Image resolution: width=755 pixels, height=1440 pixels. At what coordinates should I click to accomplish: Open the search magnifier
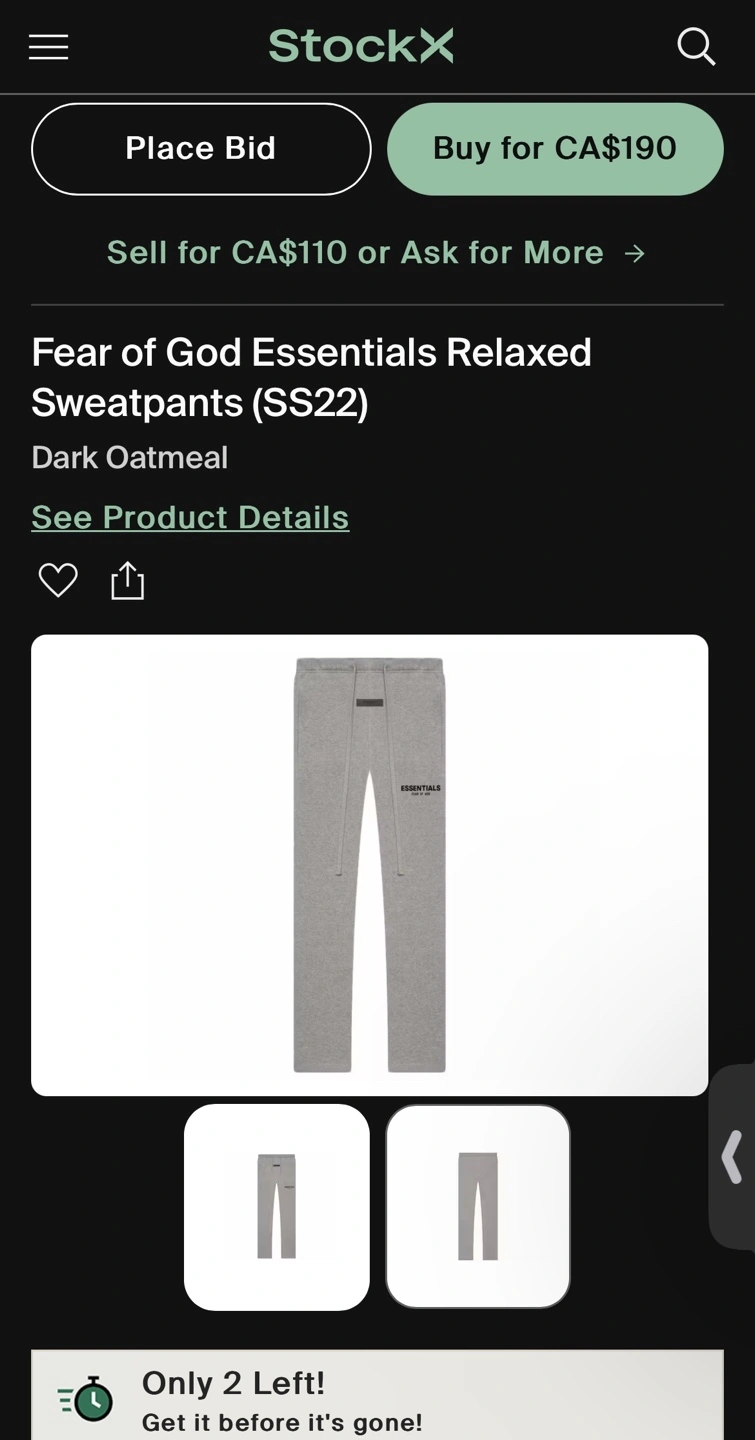tap(696, 47)
